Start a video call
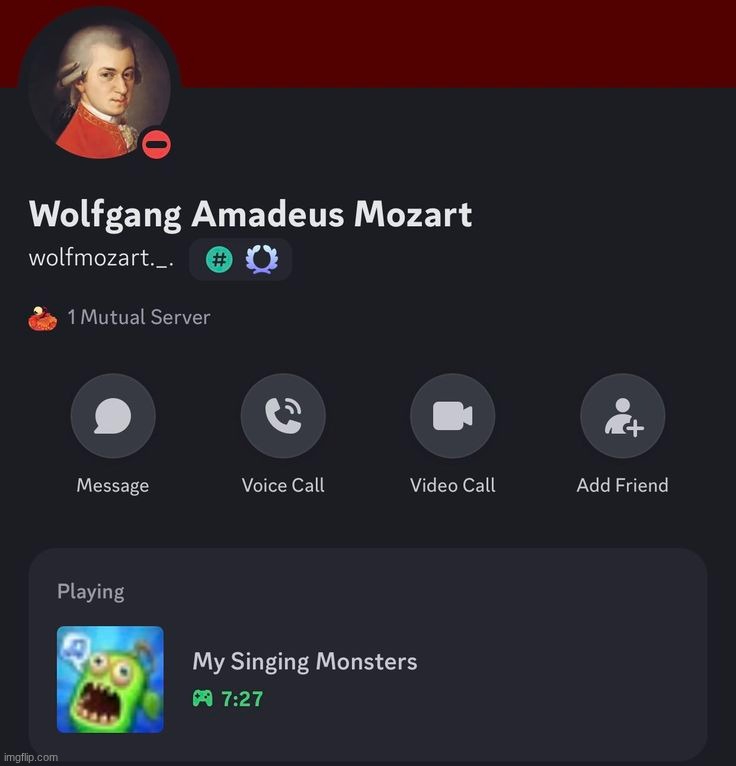Viewport: 736px width, 766px height. click(452, 416)
